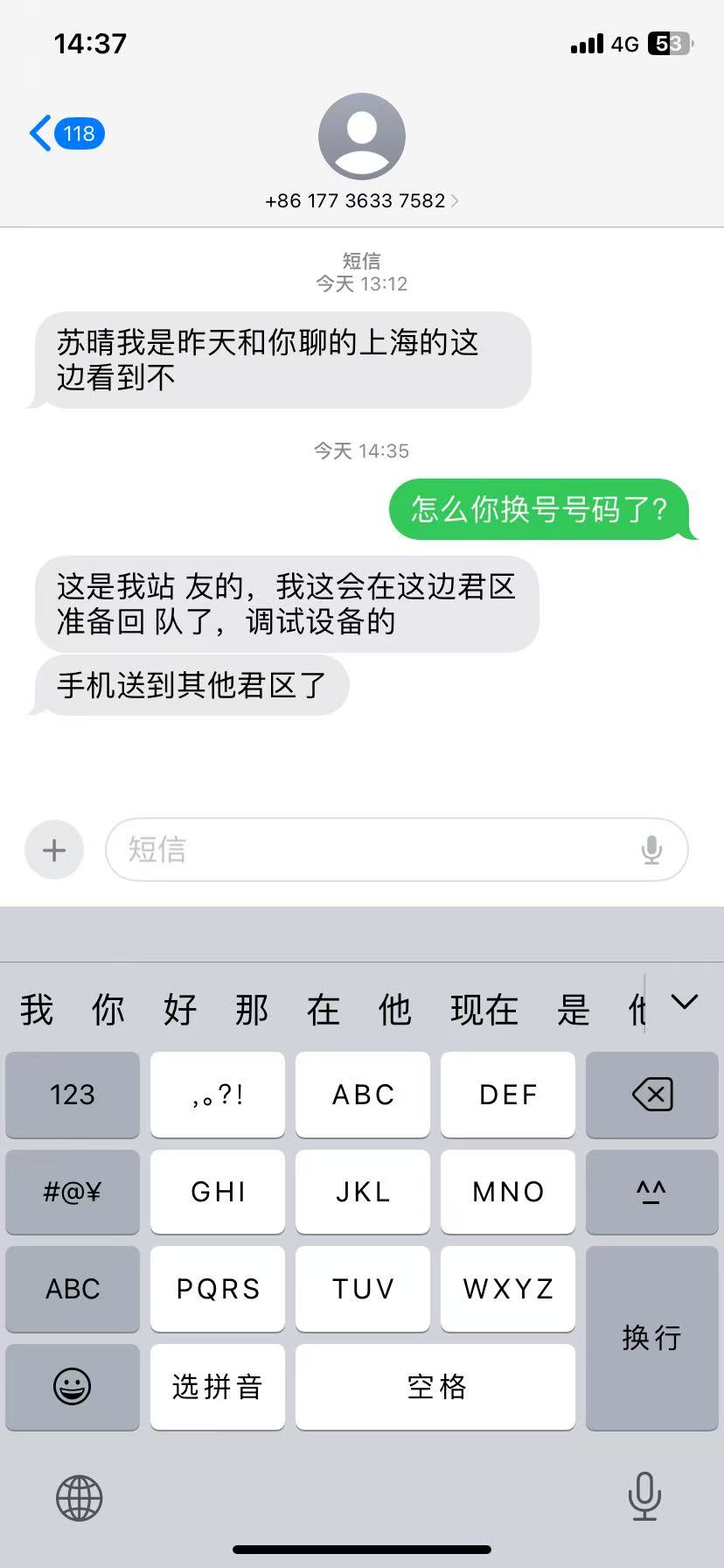Viewport: 724px width, 1568px height.
Task: Open the ^^ emoticon key
Action: pyautogui.click(x=651, y=1192)
